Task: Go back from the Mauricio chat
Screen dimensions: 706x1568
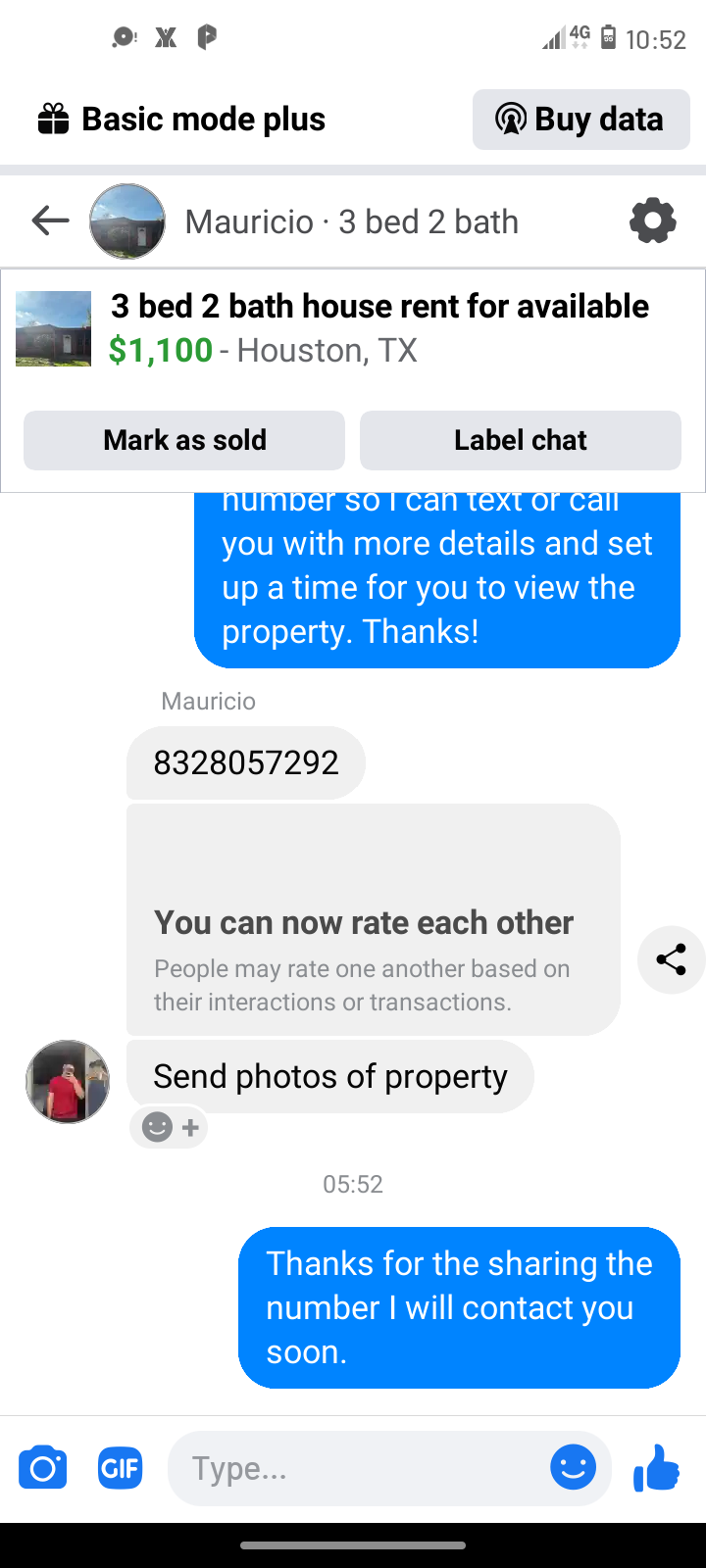Action: point(50,220)
